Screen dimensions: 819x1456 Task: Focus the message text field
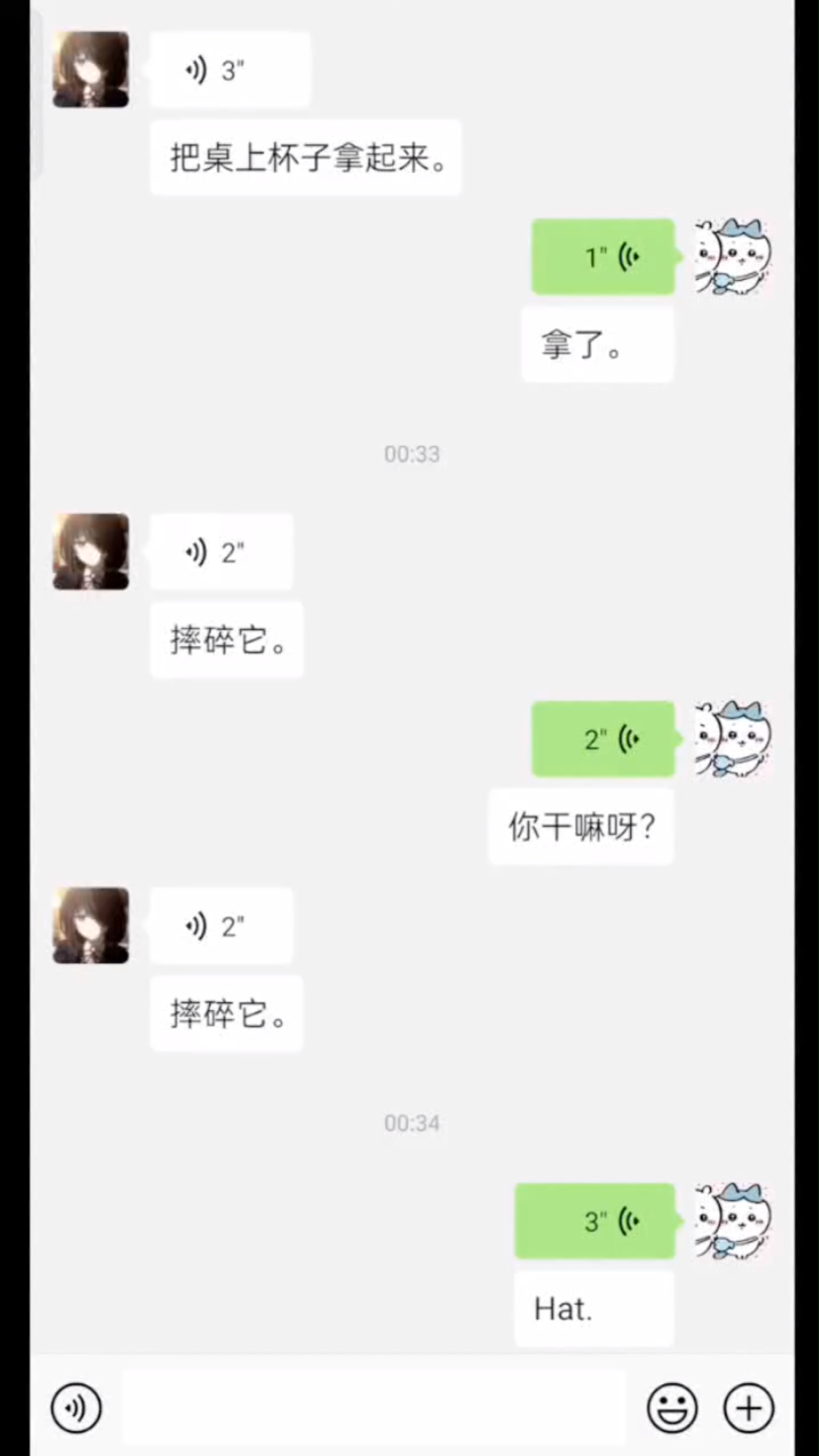pyautogui.click(x=373, y=1408)
